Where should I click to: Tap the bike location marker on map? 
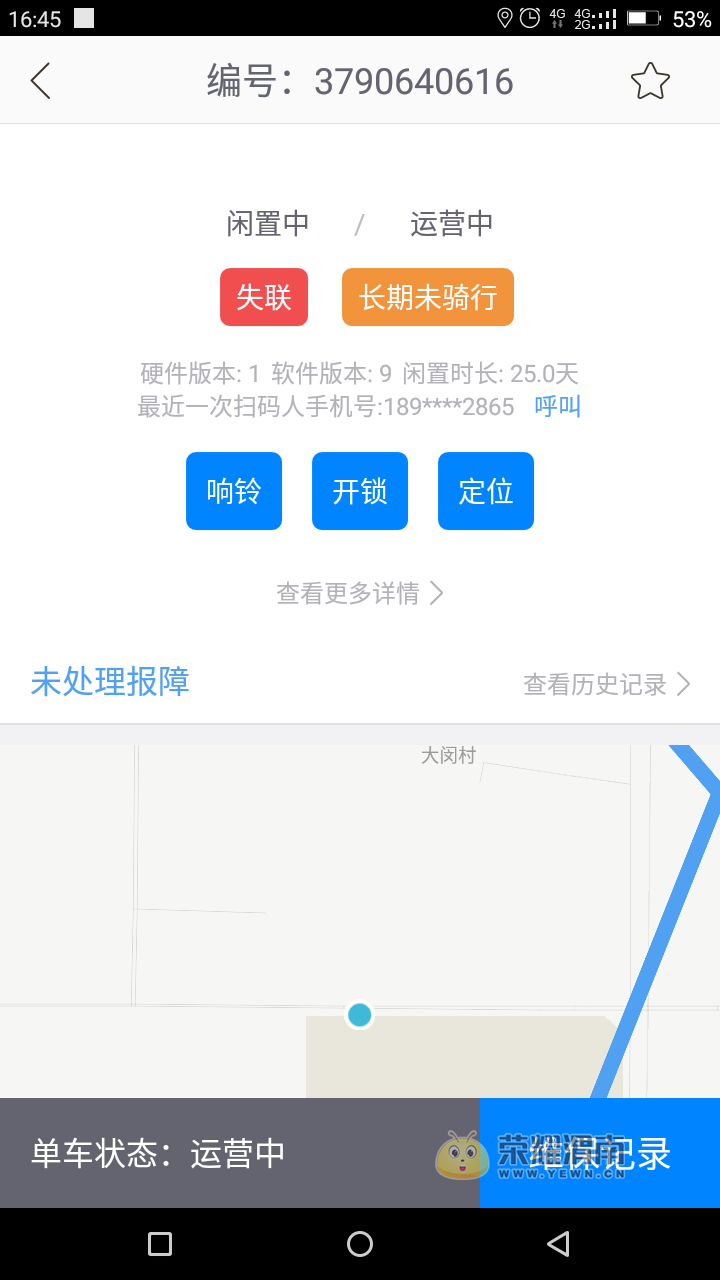click(359, 1015)
